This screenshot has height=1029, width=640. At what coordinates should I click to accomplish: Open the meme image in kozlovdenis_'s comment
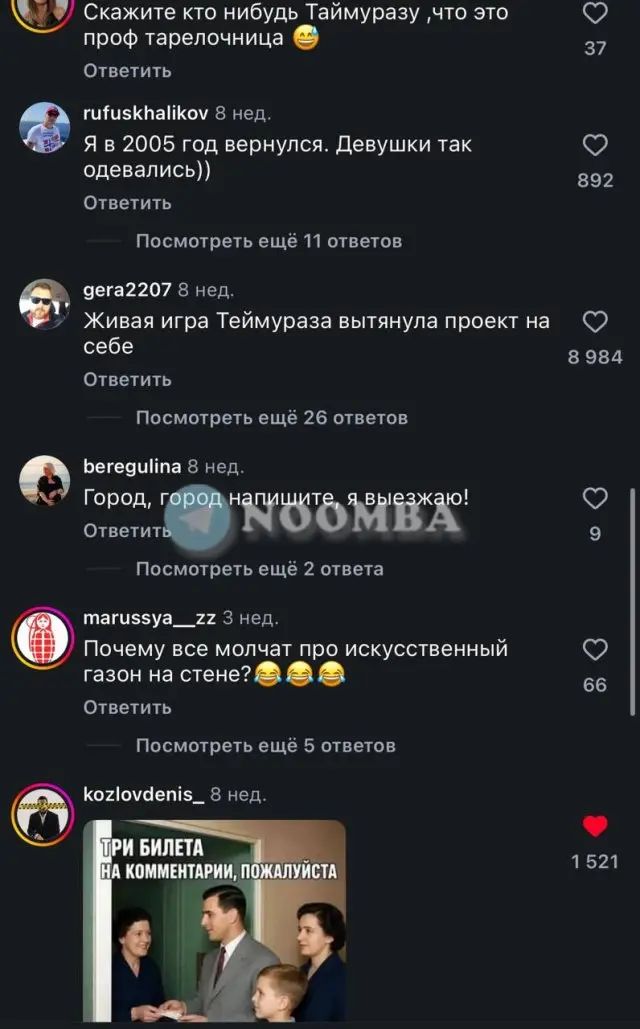tap(215, 920)
